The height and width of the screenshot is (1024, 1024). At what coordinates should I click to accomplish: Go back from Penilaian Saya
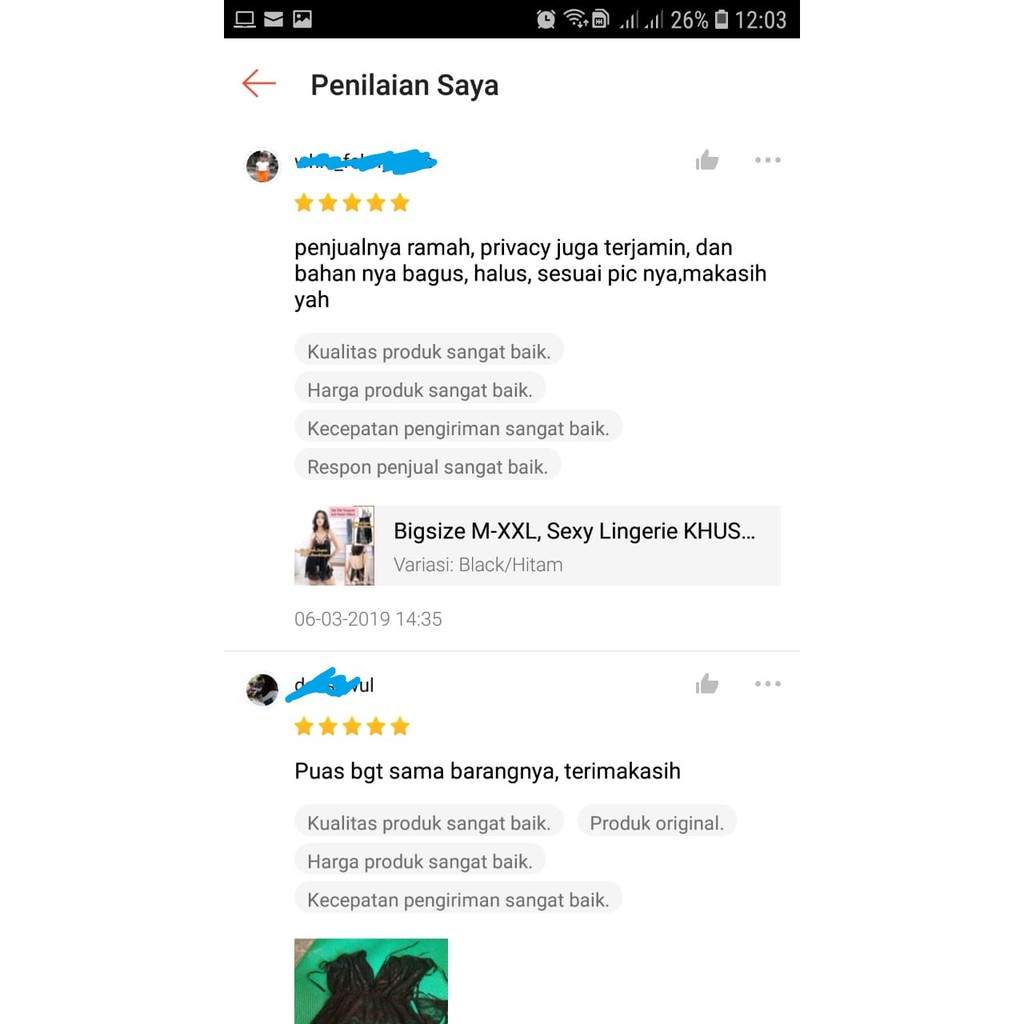[259, 84]
